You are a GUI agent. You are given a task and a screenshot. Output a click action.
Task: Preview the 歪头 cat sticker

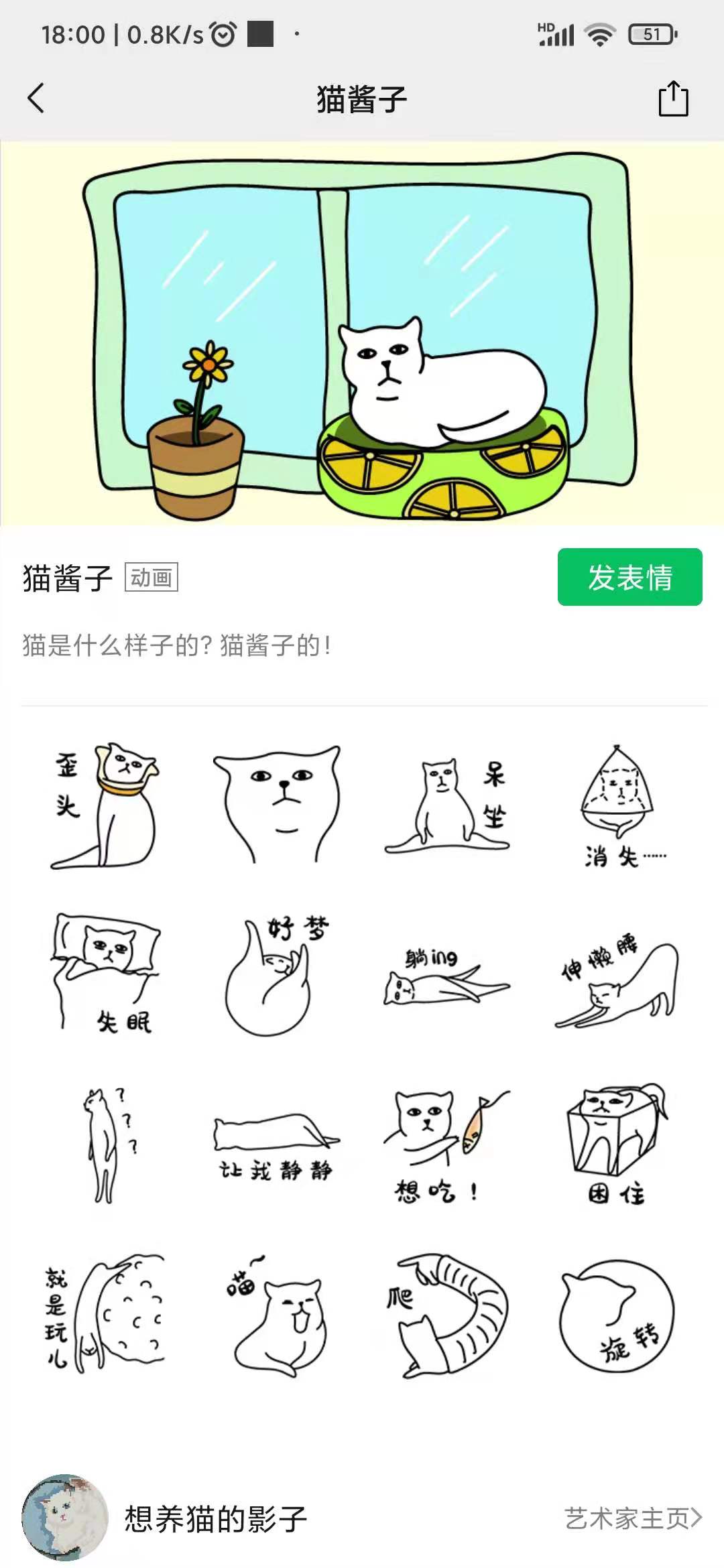click(106, 805)
